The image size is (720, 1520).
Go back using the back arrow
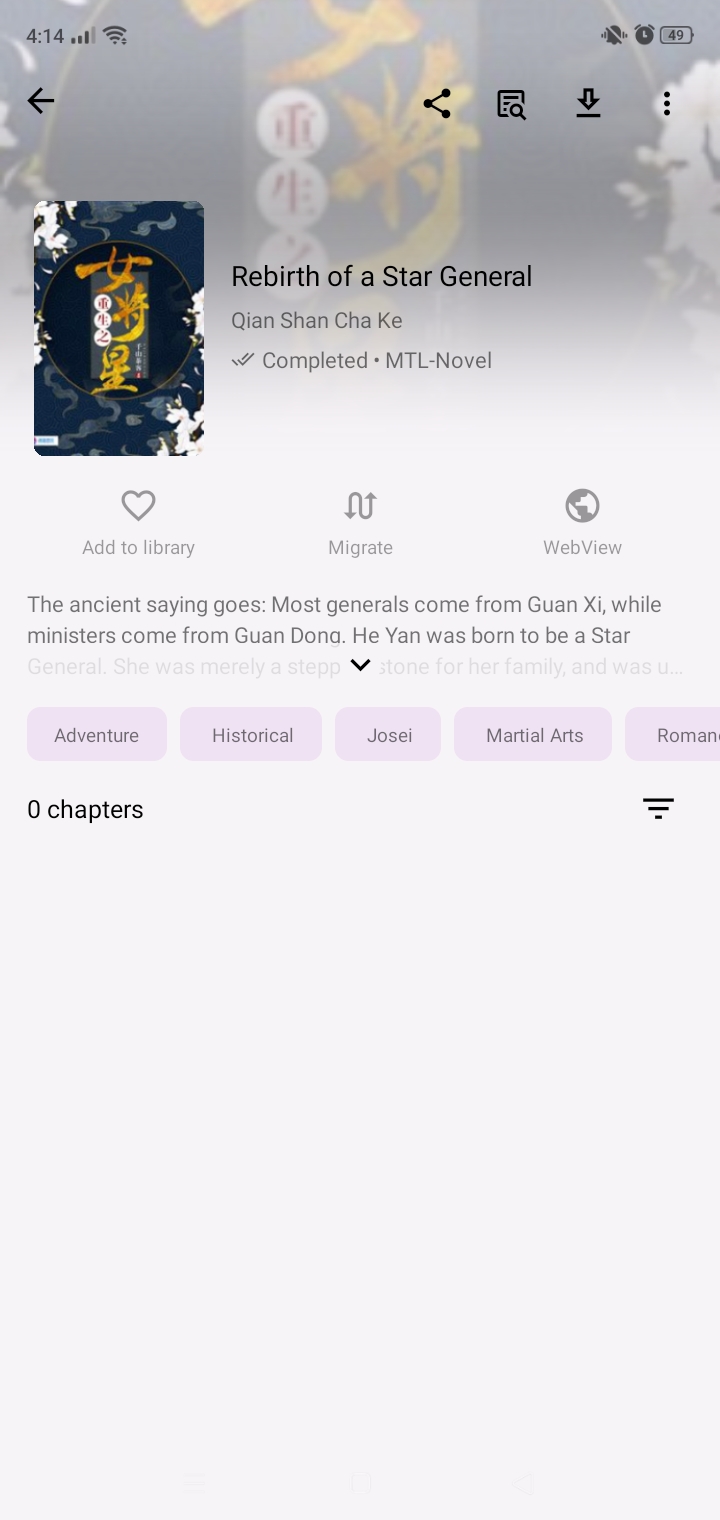pyautogui.click(x=40, y=100)
